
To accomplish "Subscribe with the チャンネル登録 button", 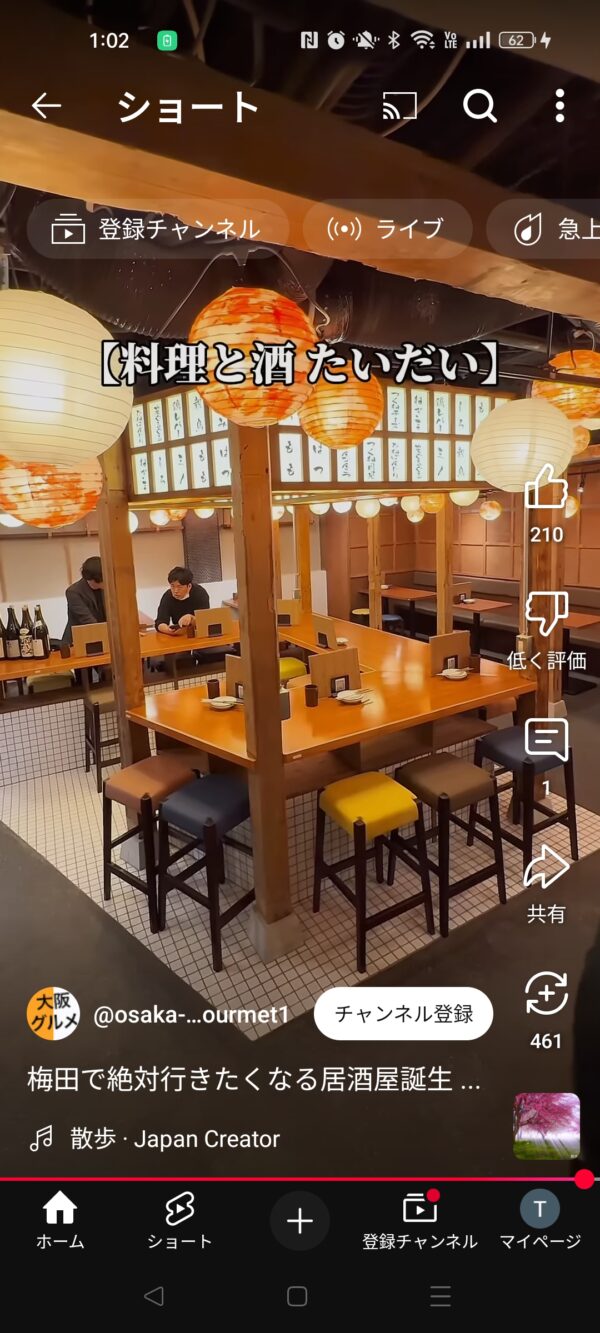I will pyautogui.click(x=403, y=1014).
